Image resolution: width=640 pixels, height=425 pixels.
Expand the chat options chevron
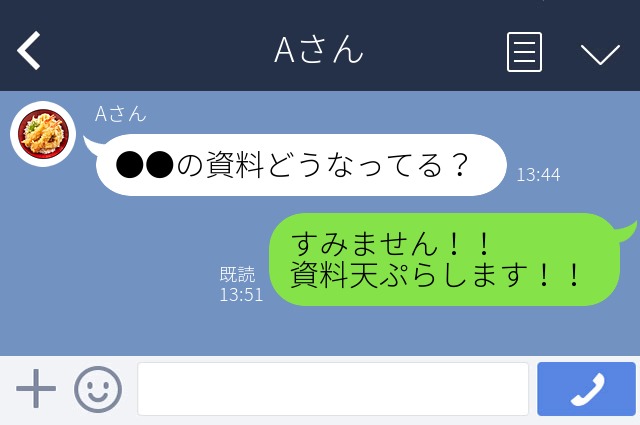click(x=600, y=53)
